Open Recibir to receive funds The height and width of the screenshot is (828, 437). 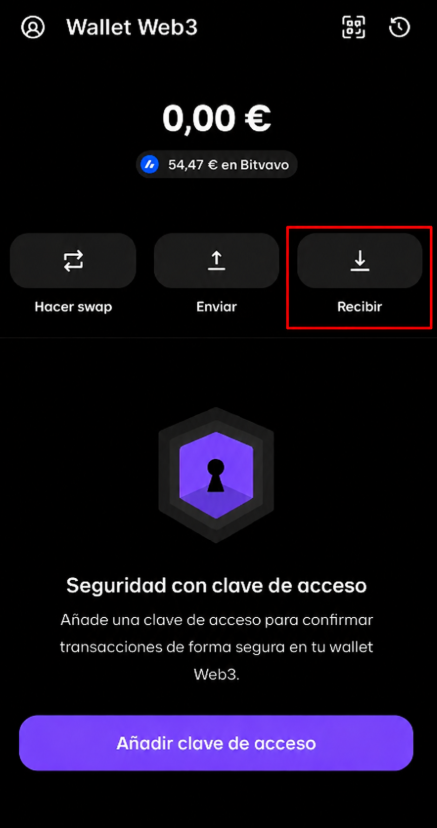[360, 261]
